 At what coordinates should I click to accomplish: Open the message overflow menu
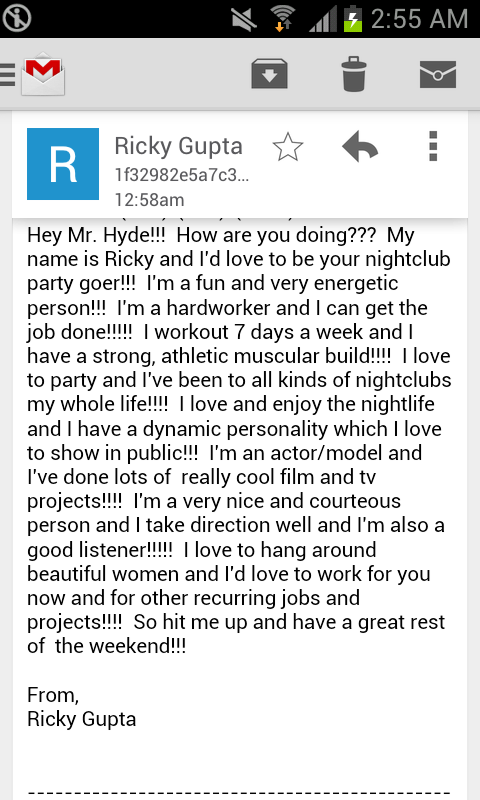tap(433, 146)
